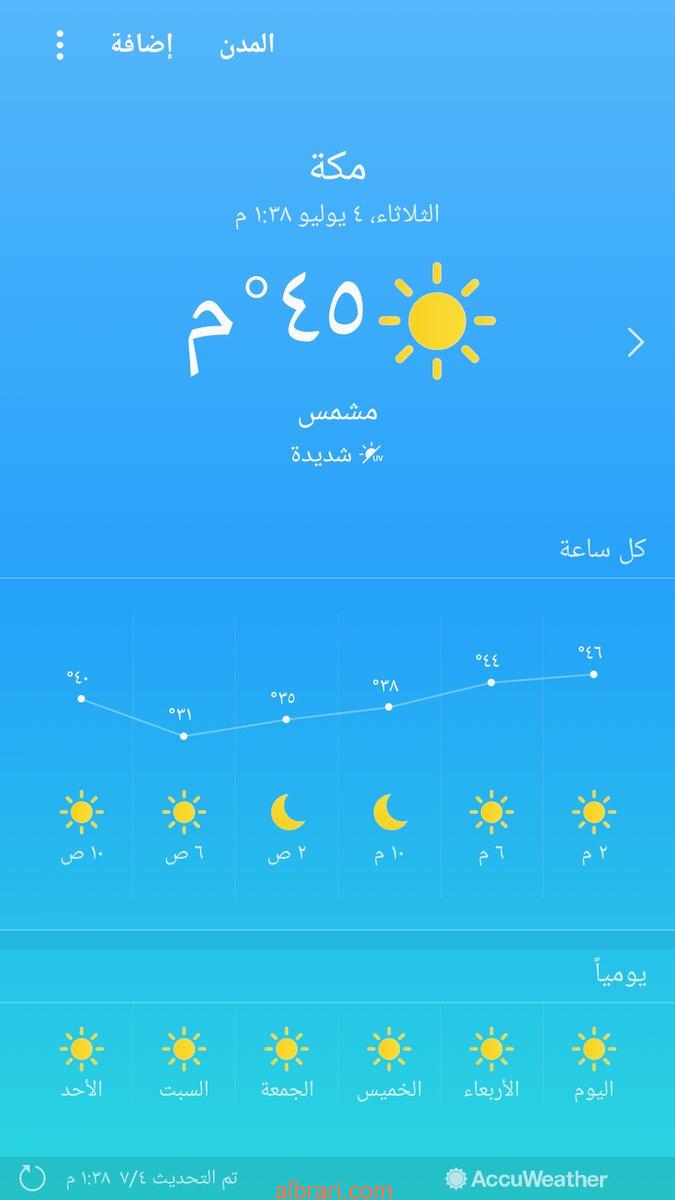Open the three-dot overflow menu

[x=60, y=45]
